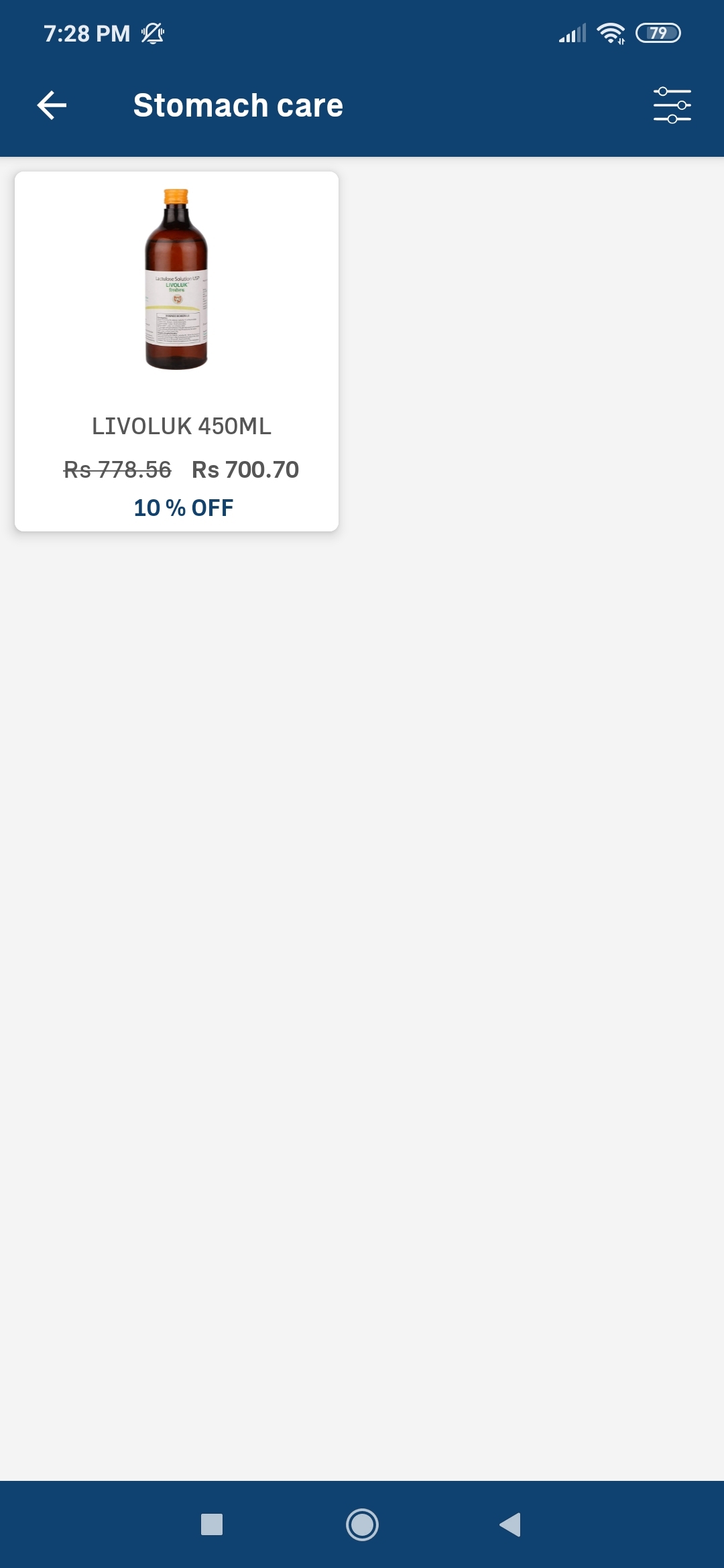This screenshot has height=1568, width=724.
Task: Go back from Stomach care
Action: (52, 105)
